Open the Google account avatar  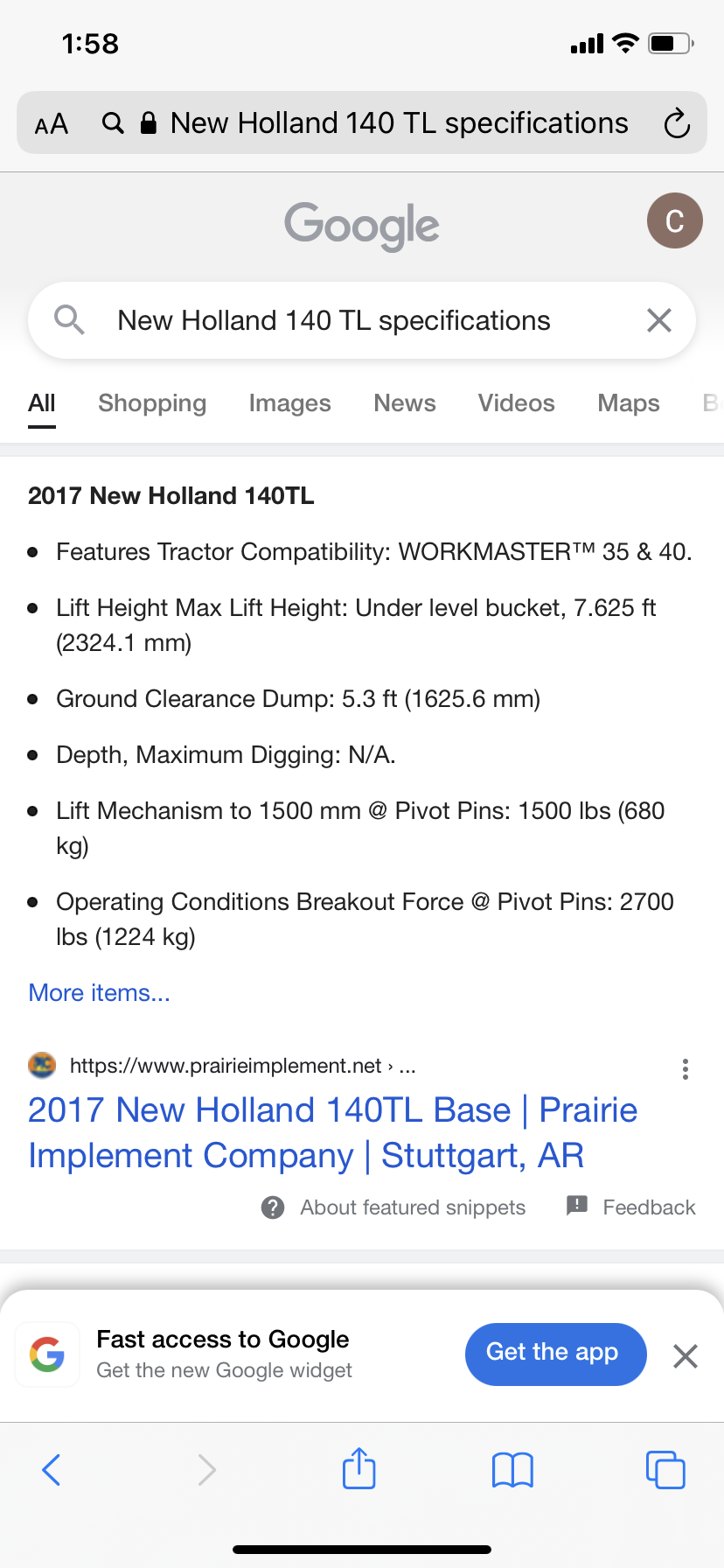coord(674,220)
